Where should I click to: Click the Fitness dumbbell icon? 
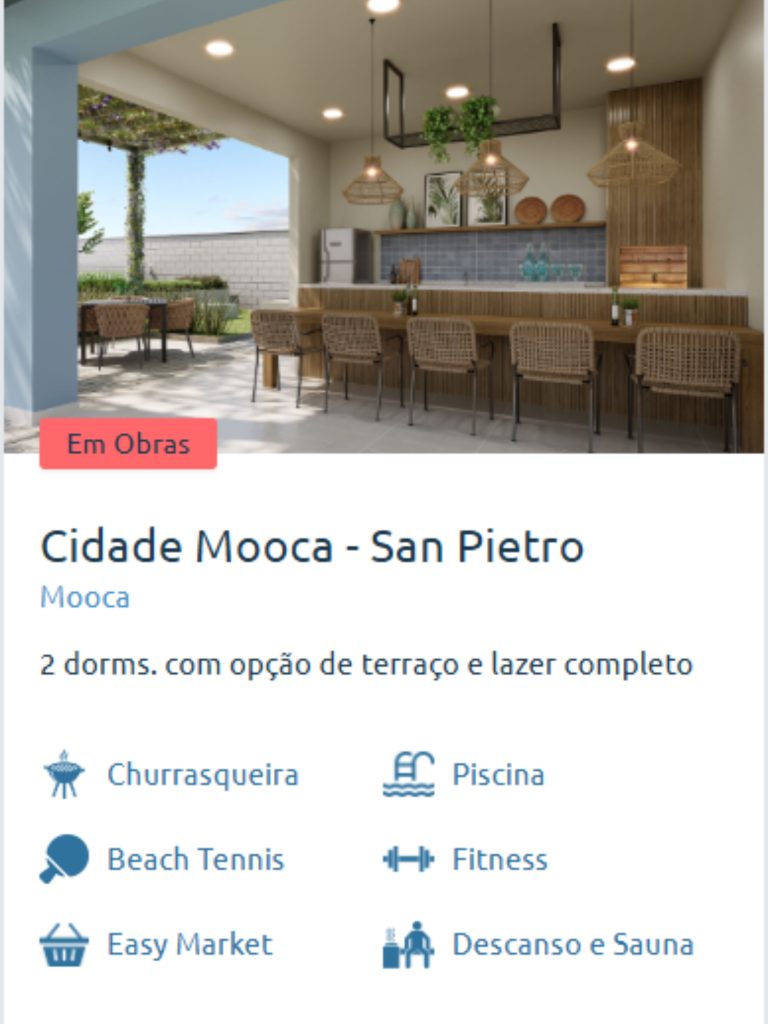click(409, 858)
